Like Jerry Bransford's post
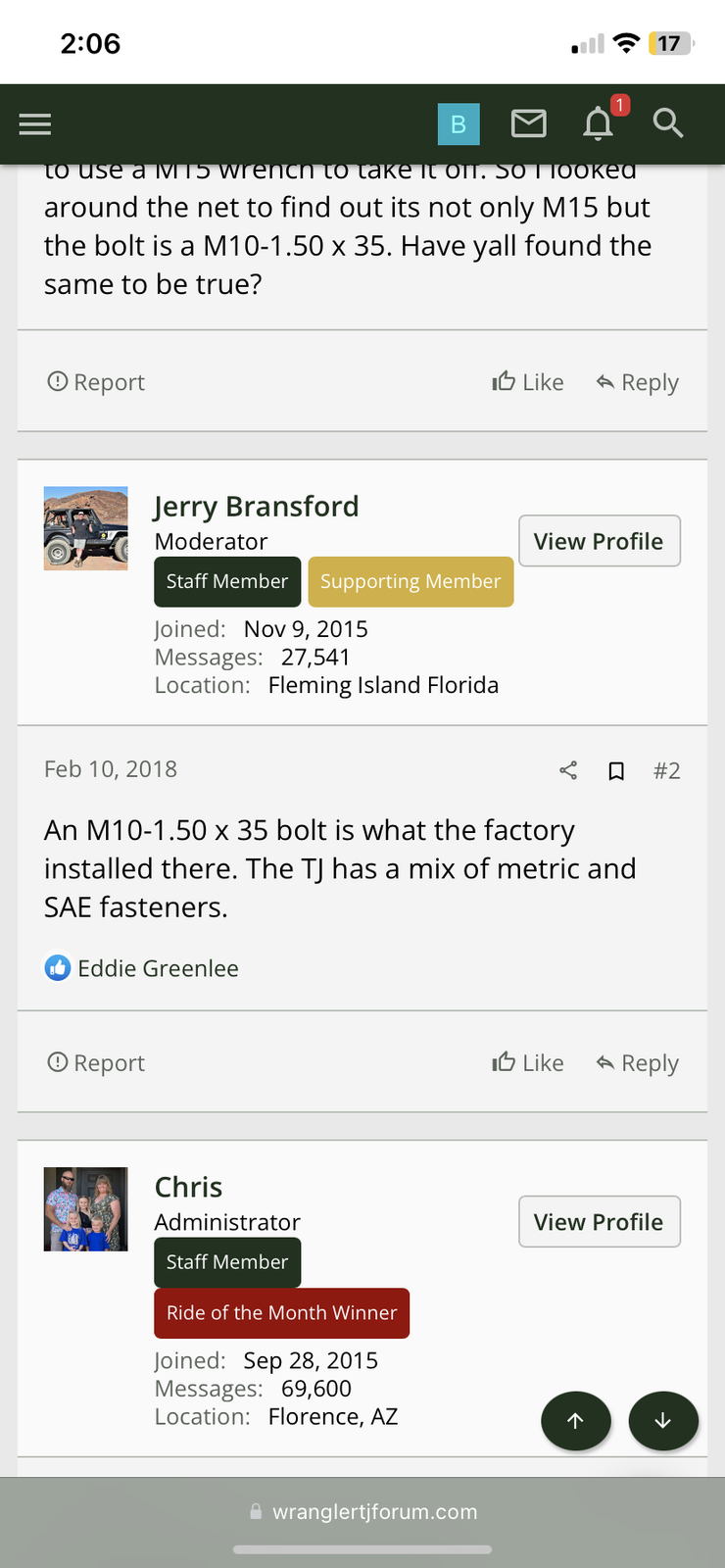The image size is (725, 1568). (x=528, y=1063)
